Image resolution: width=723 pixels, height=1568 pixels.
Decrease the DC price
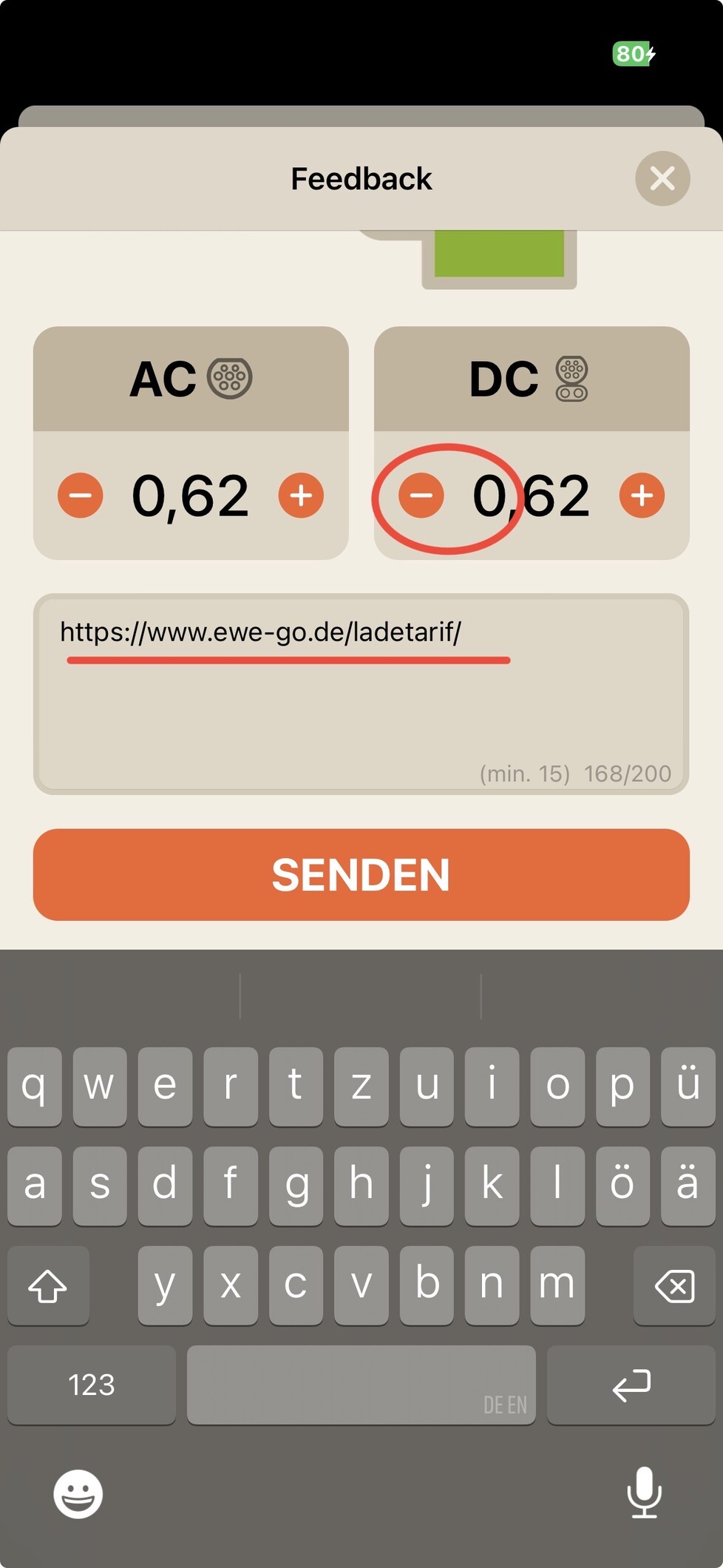[421, 495]
